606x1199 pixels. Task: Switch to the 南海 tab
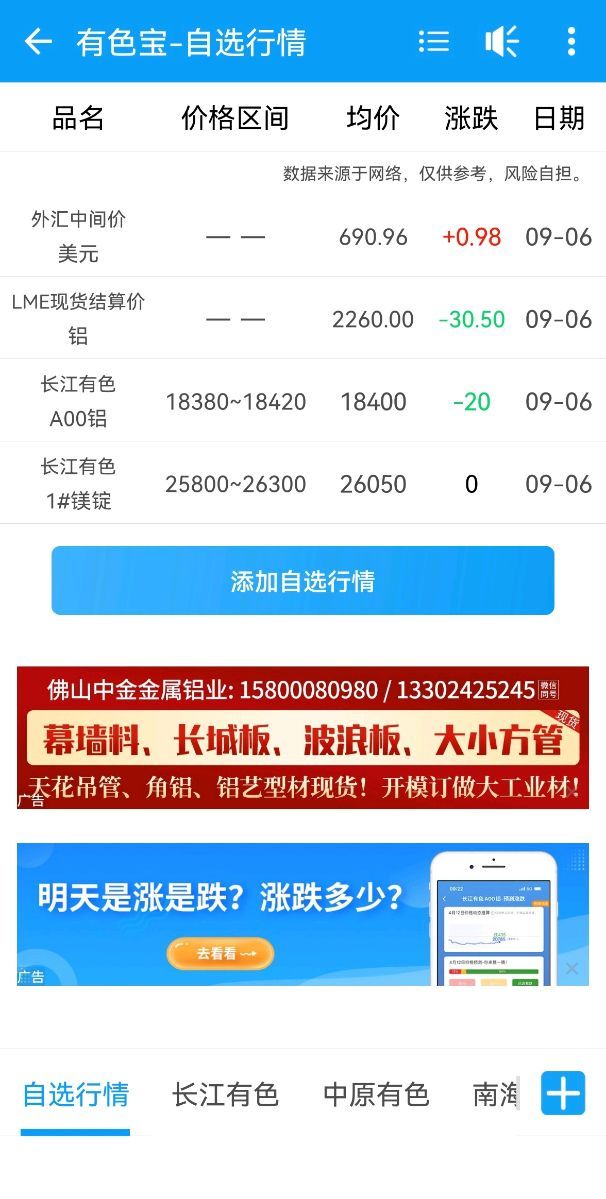point(495,1095)
